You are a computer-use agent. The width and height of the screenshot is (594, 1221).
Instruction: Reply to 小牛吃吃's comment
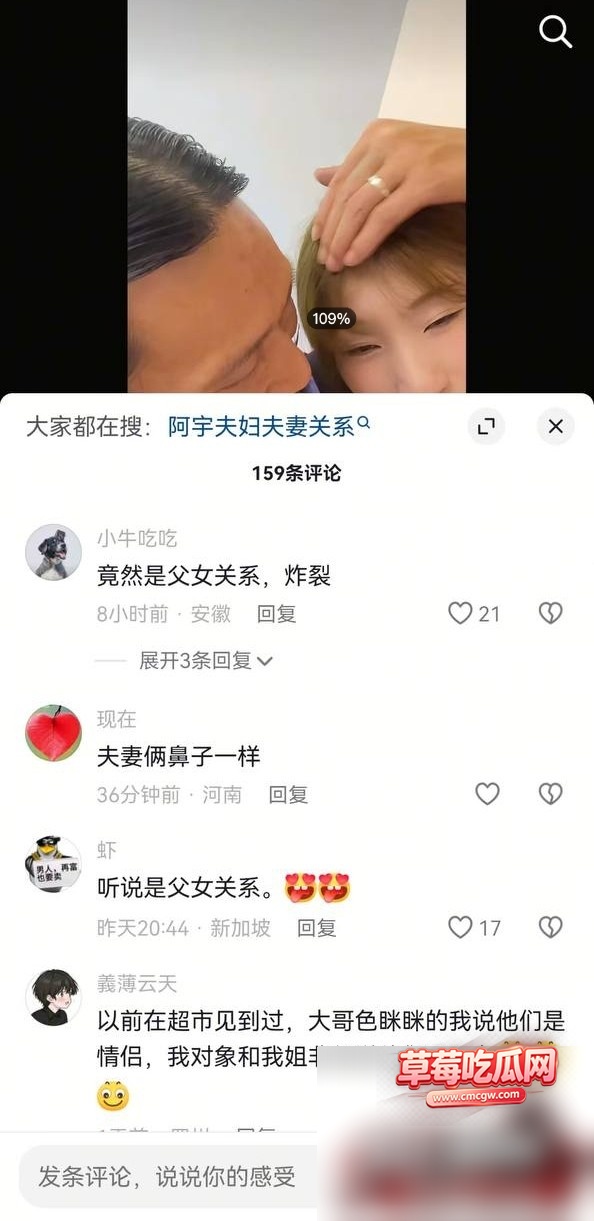pos(277,614)
